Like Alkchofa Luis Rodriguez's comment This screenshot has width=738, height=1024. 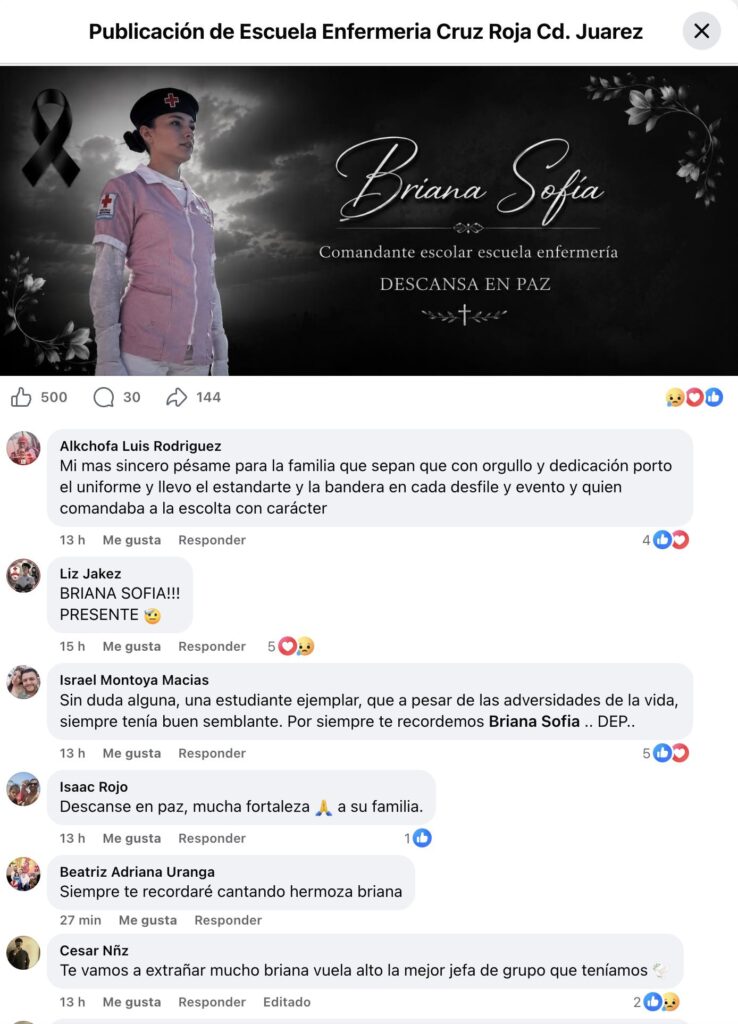point(131,540)
